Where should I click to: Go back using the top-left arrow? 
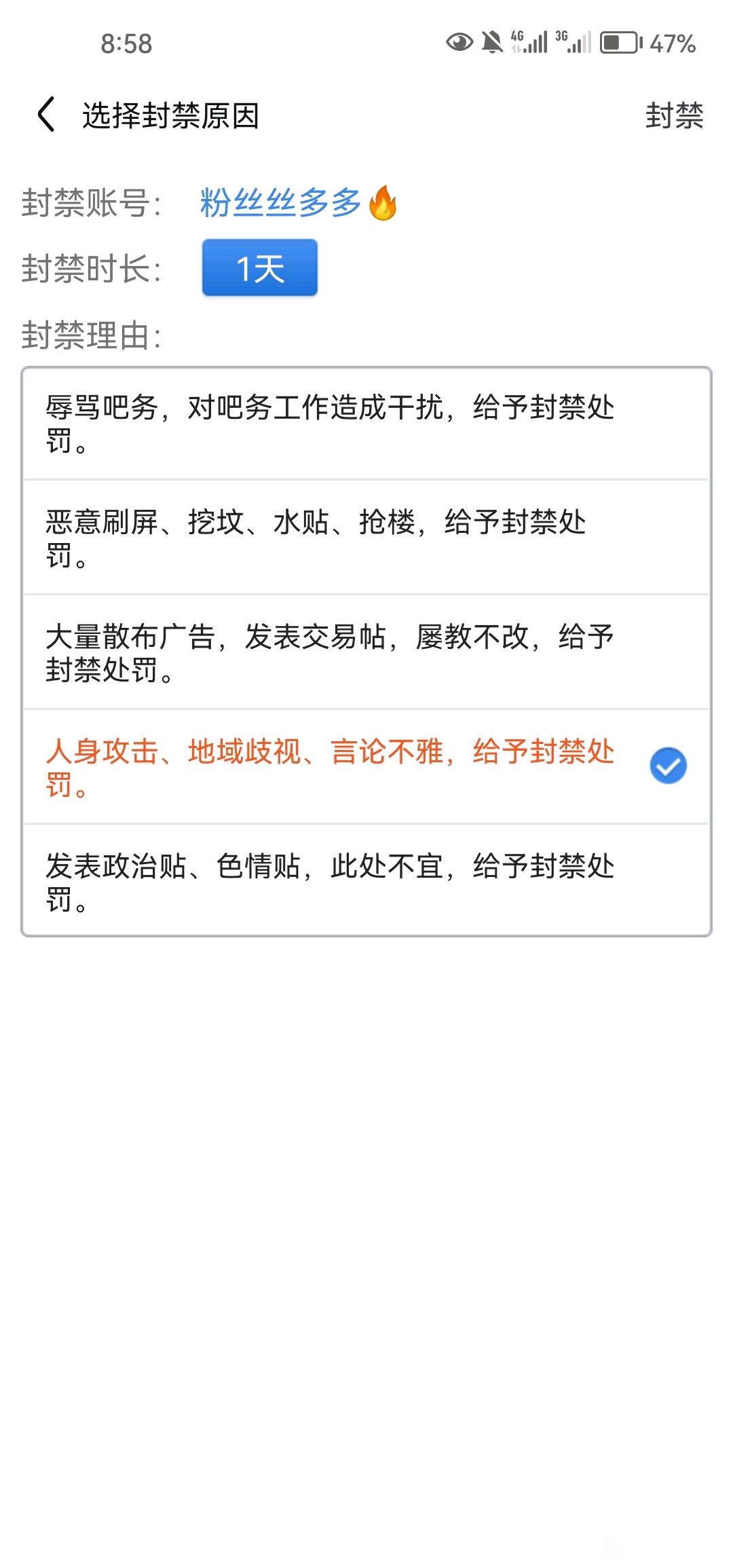point(46,115)
